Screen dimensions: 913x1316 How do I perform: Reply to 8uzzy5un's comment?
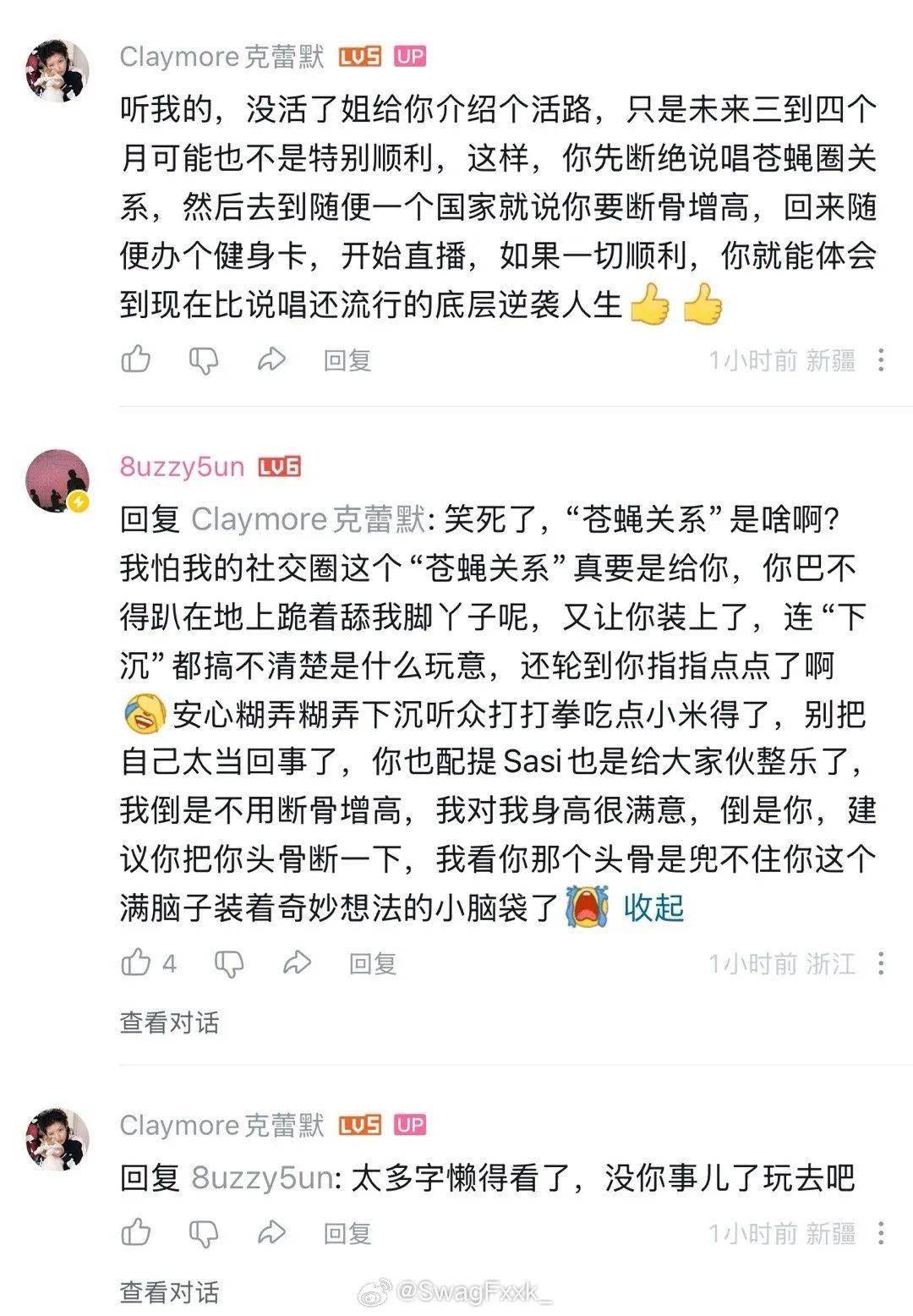point(373,963)
